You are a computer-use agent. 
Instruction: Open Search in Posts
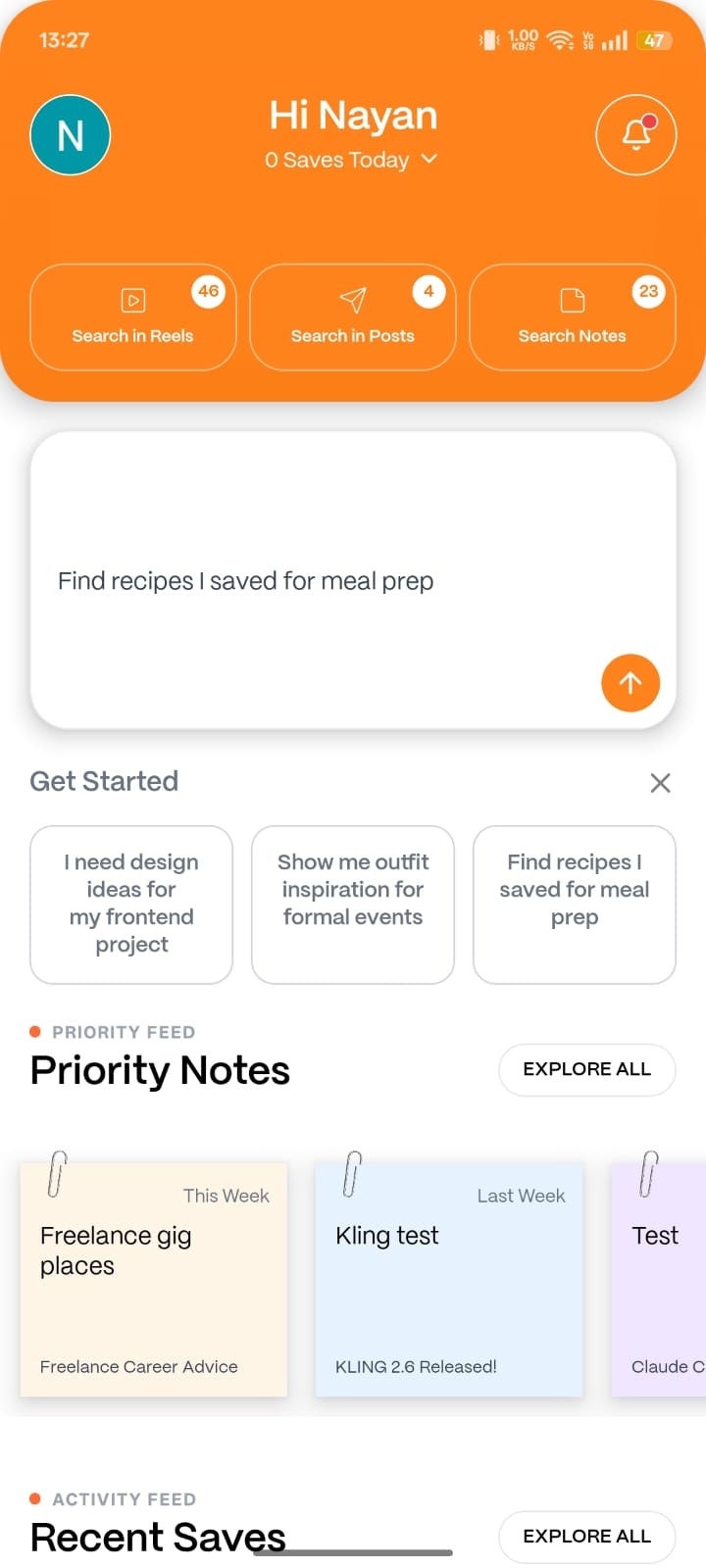[x=353, y=318]
